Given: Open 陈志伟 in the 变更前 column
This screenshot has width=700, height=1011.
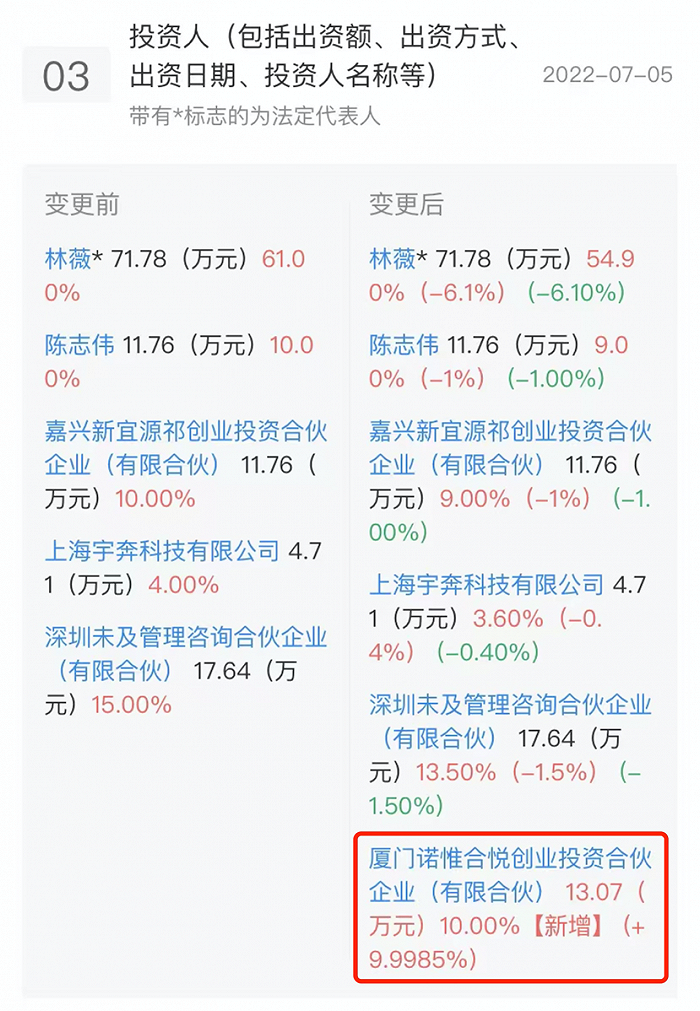Looking at the screenshot, I should tap(79, 346).
